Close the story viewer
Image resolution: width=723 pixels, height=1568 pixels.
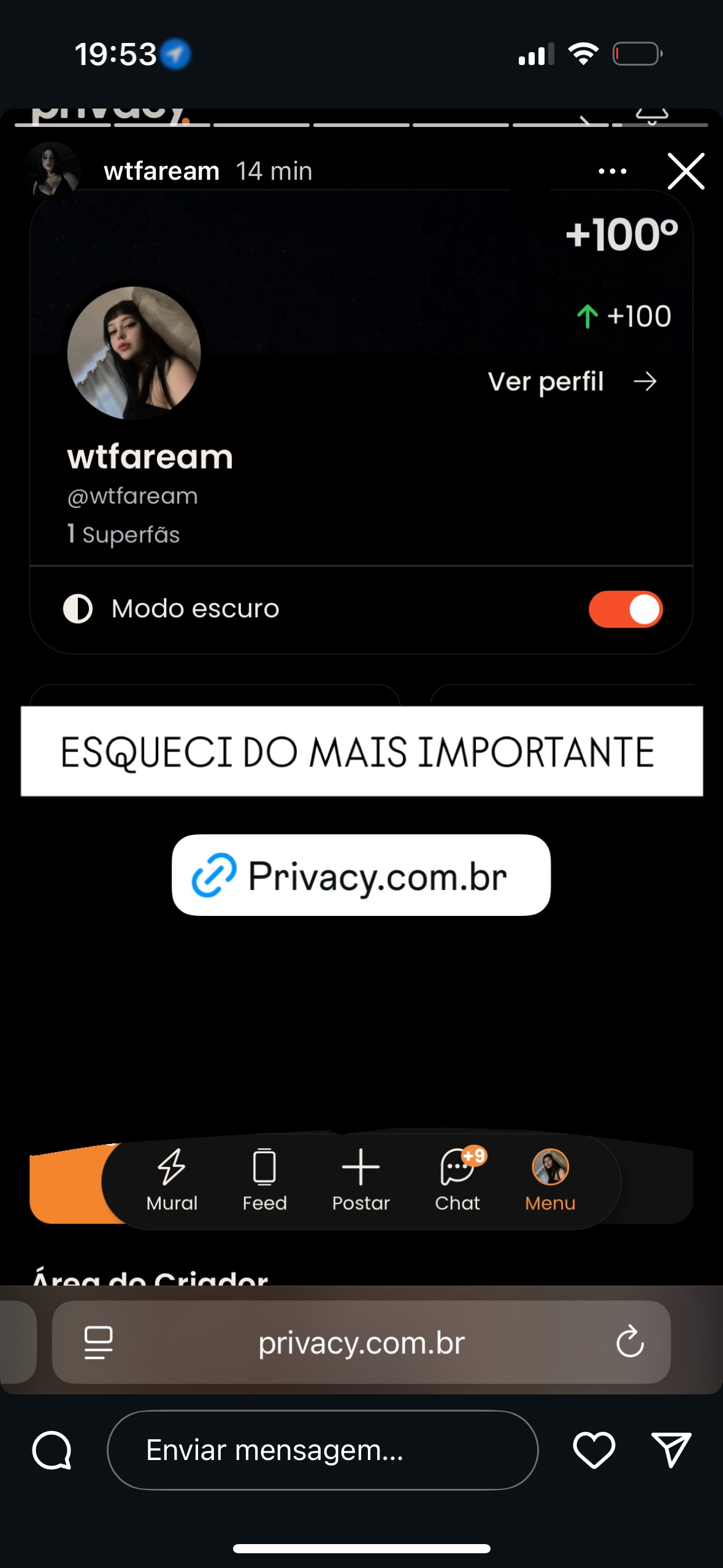(x=686, y=171)
